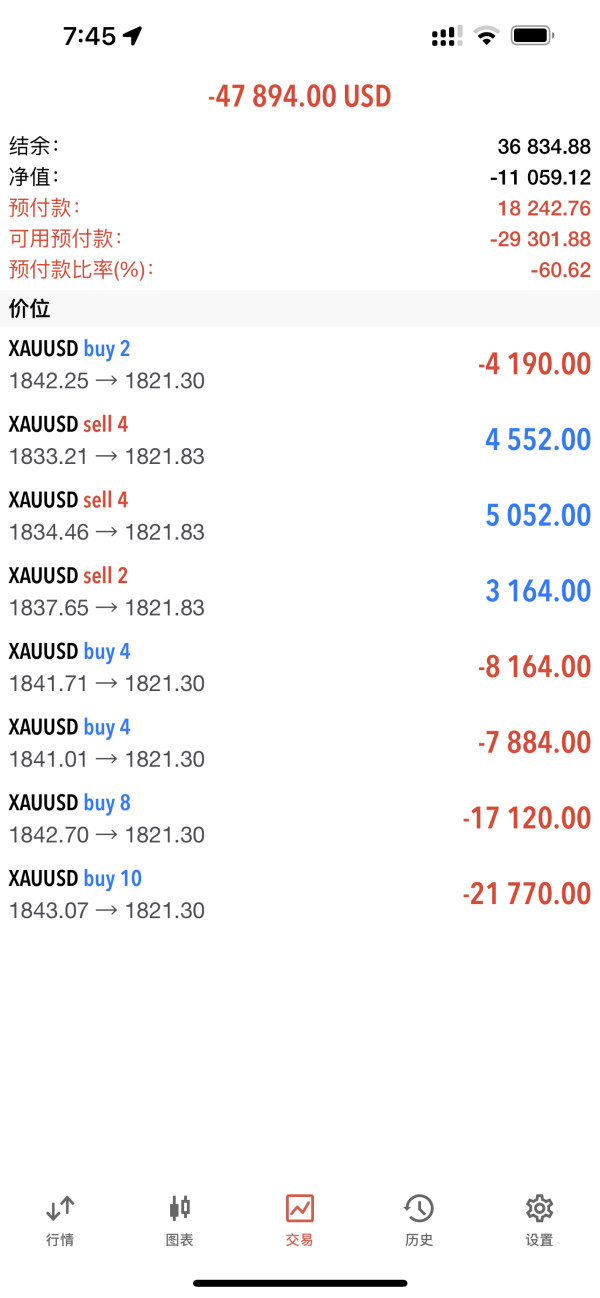This screenshot has height=1298, width=600.
Task: Select the XAUUSD sell 4 position at 1834.46
Action: tap(300, 516)
